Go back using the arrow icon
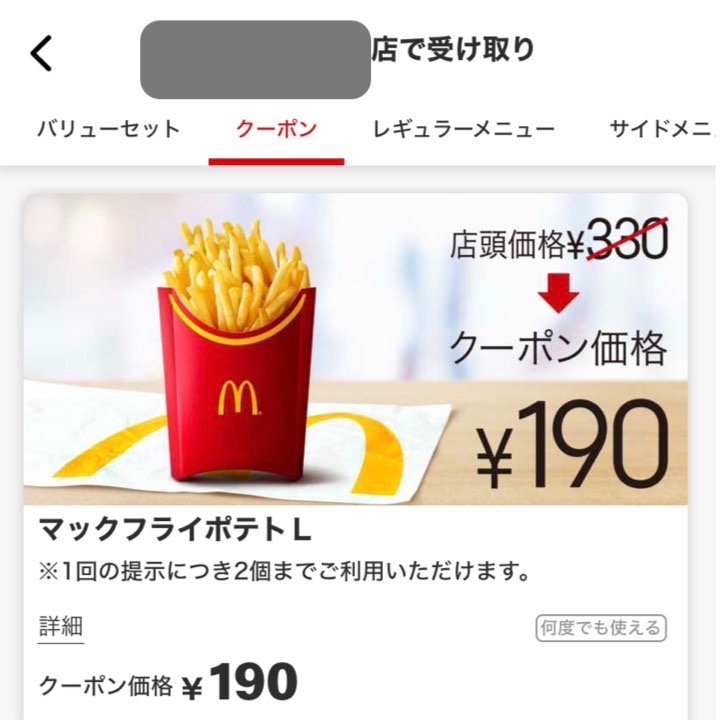The image size is (720, 720). (x=42, y=53)
